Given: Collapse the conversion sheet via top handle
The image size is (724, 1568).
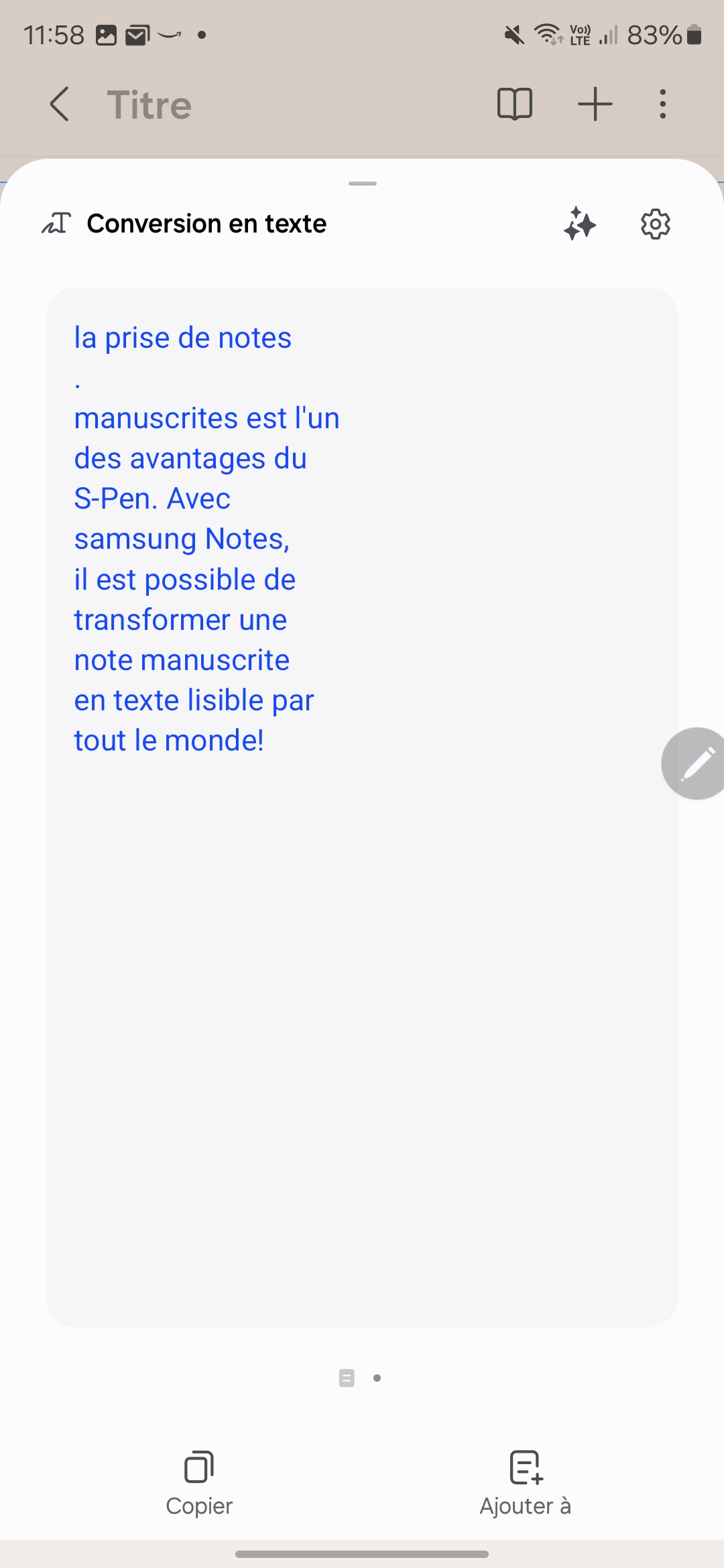Looking at the screenshot, I should [362, 183].
